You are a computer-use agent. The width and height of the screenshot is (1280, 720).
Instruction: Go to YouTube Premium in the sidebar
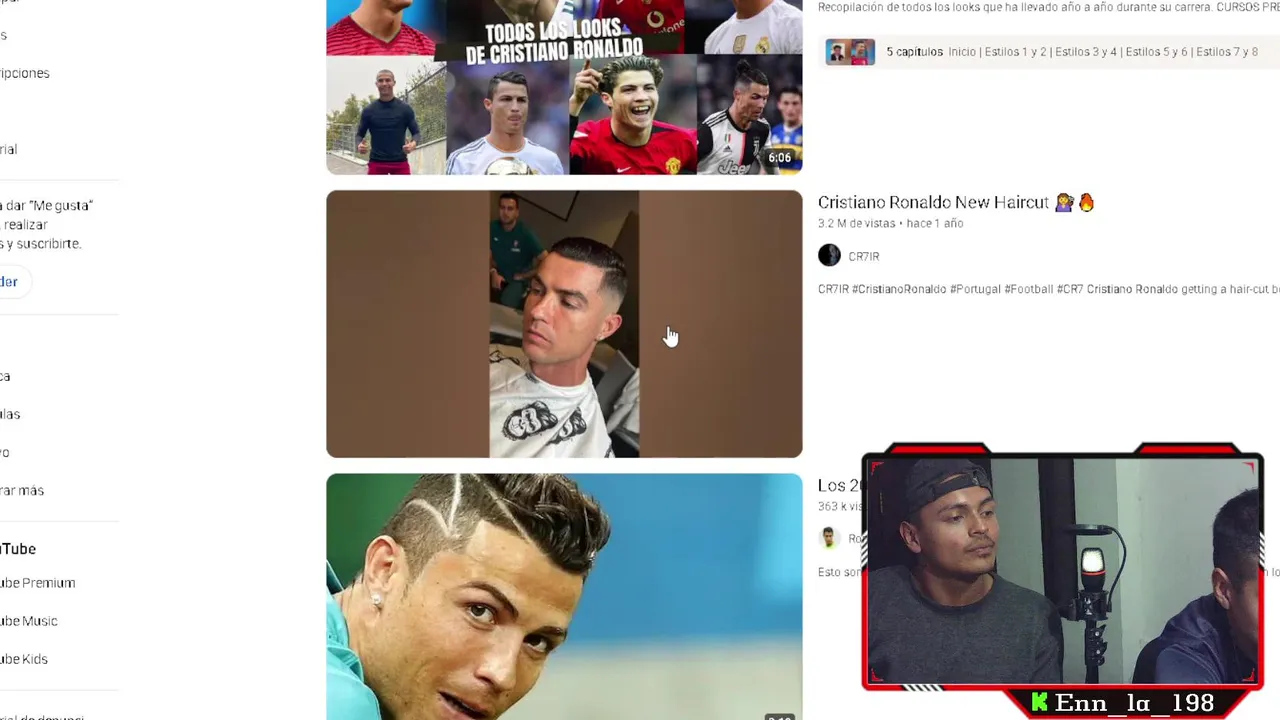37,583
